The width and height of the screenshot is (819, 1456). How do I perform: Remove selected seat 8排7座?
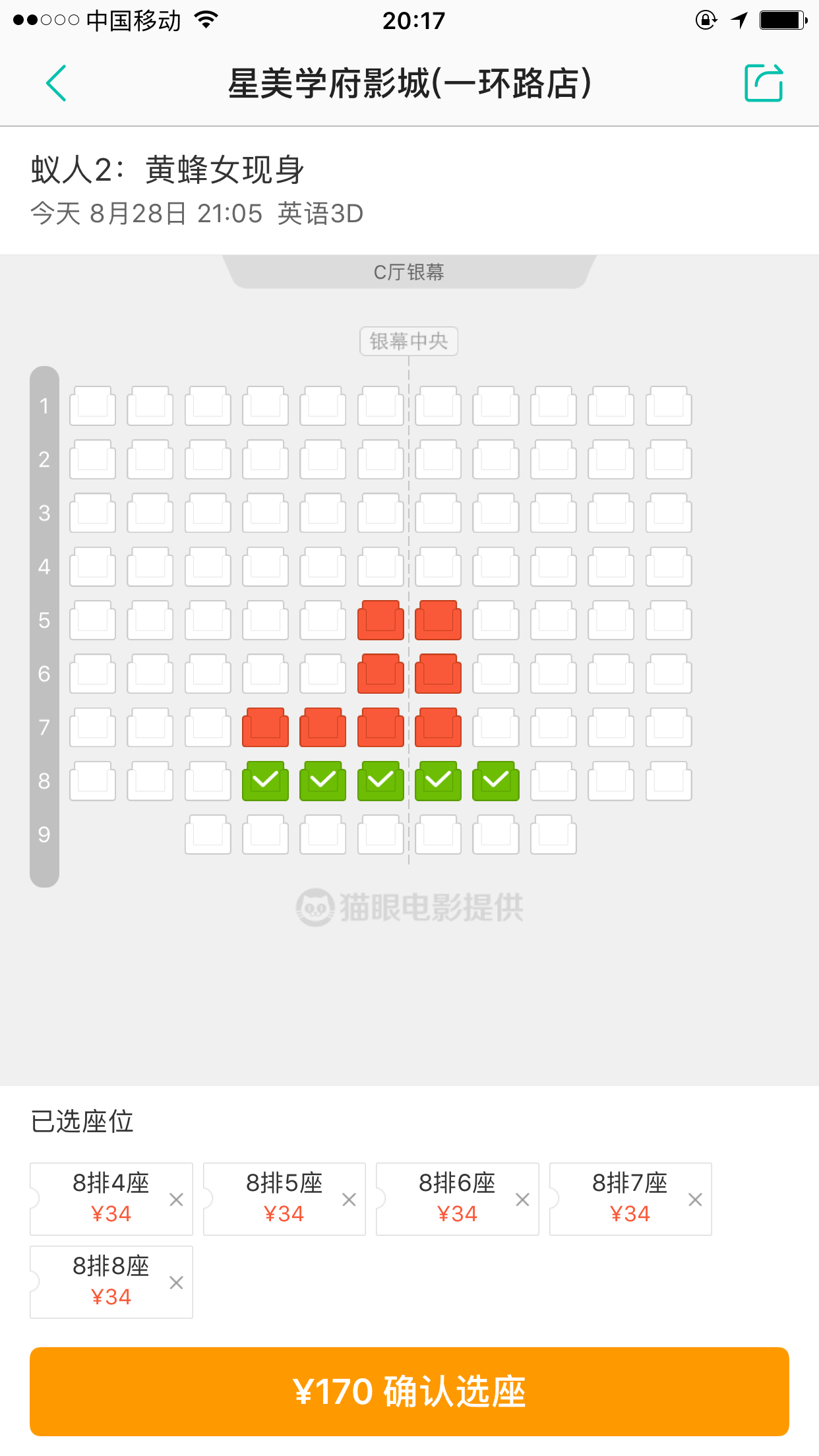click(695, 1199)
